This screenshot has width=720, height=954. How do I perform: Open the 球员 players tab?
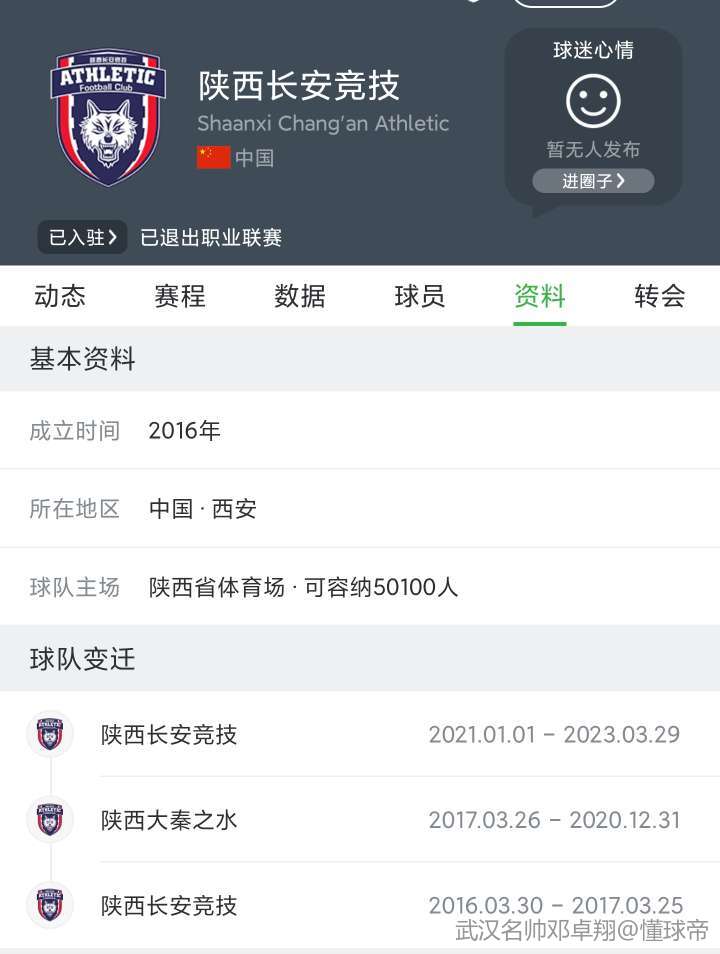point(420,296)
